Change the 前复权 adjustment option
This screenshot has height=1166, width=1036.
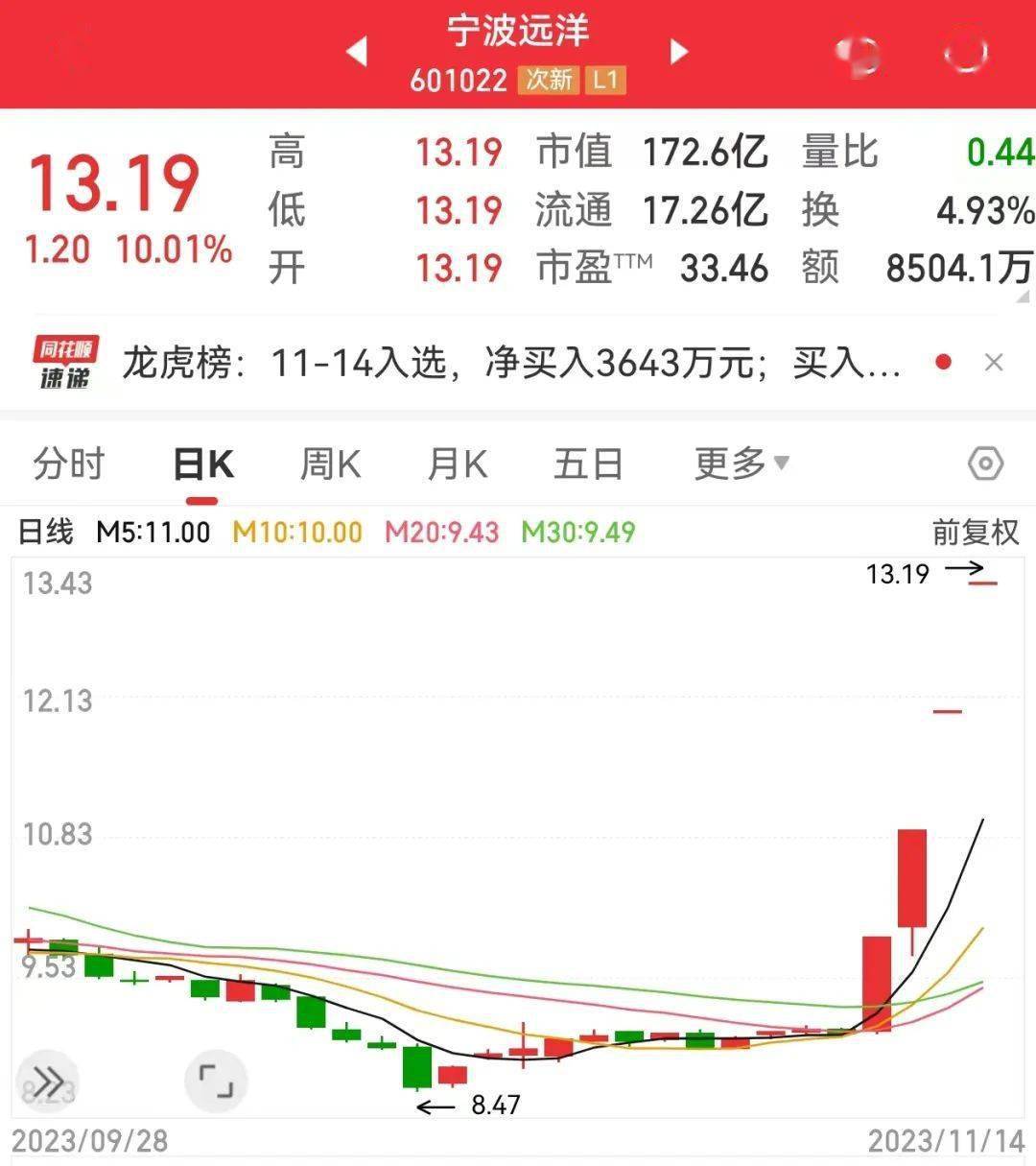pyautogui.click(x=975, y=532)
